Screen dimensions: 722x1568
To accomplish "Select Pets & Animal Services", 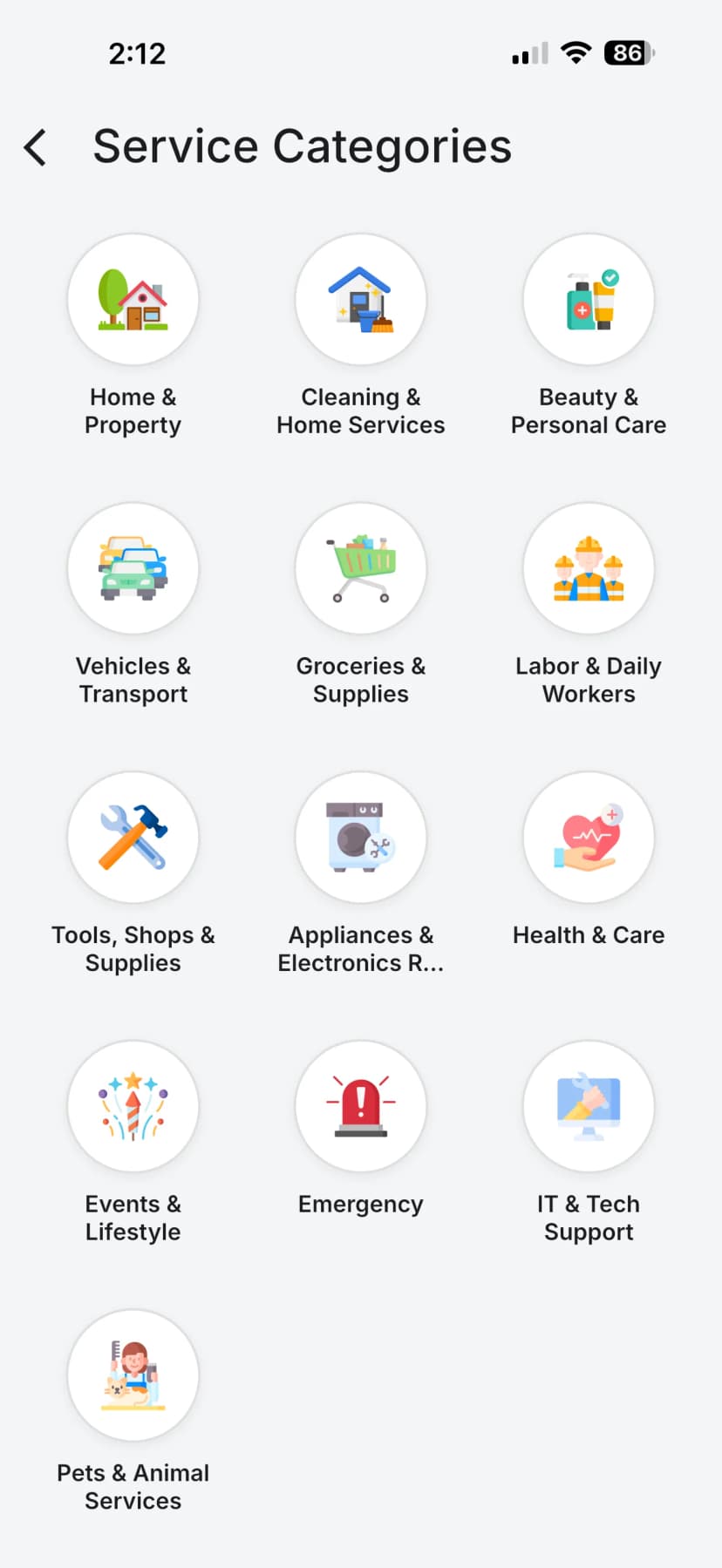I will (x=133, y=1375).
